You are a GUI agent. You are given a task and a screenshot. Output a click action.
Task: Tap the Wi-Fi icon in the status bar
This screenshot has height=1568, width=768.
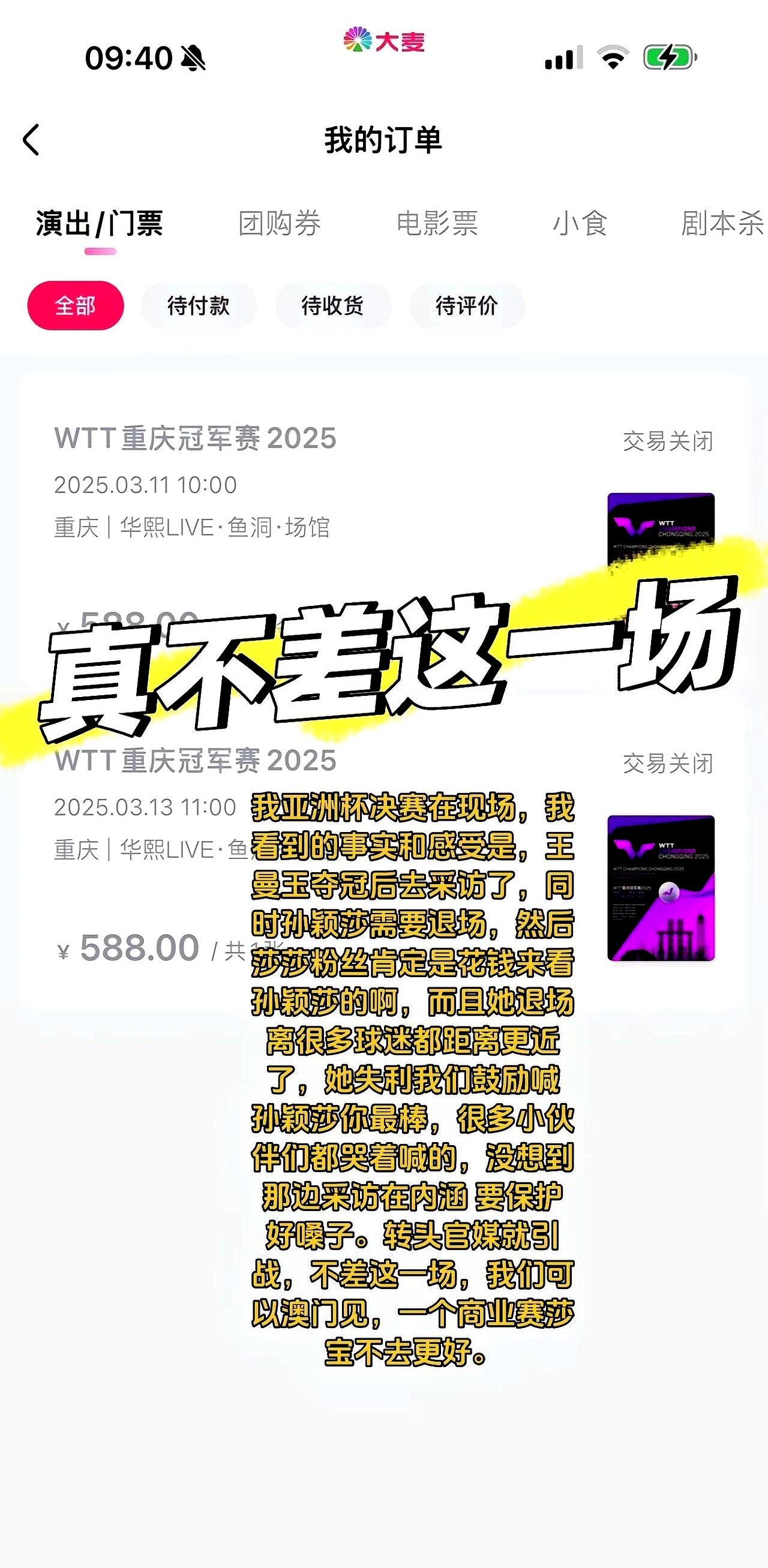[x=614, y=56]
